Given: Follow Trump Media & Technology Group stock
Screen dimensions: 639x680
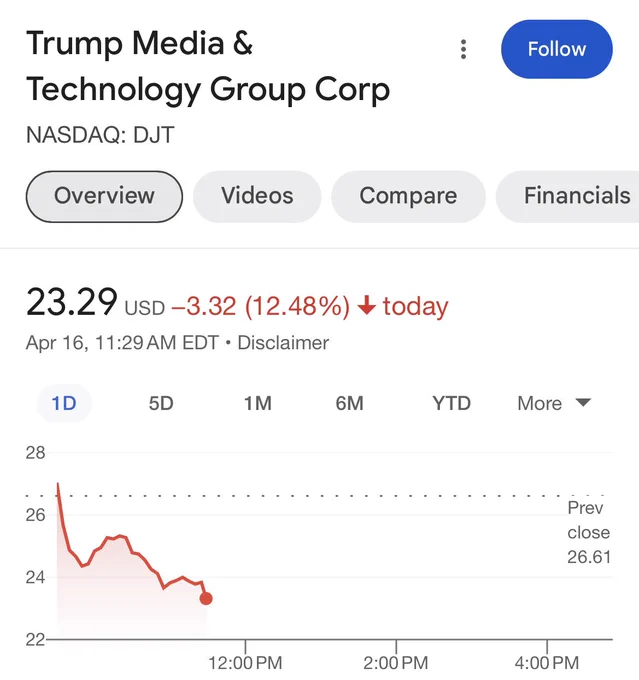Looking at the screenshot, I should coord(557,49).
